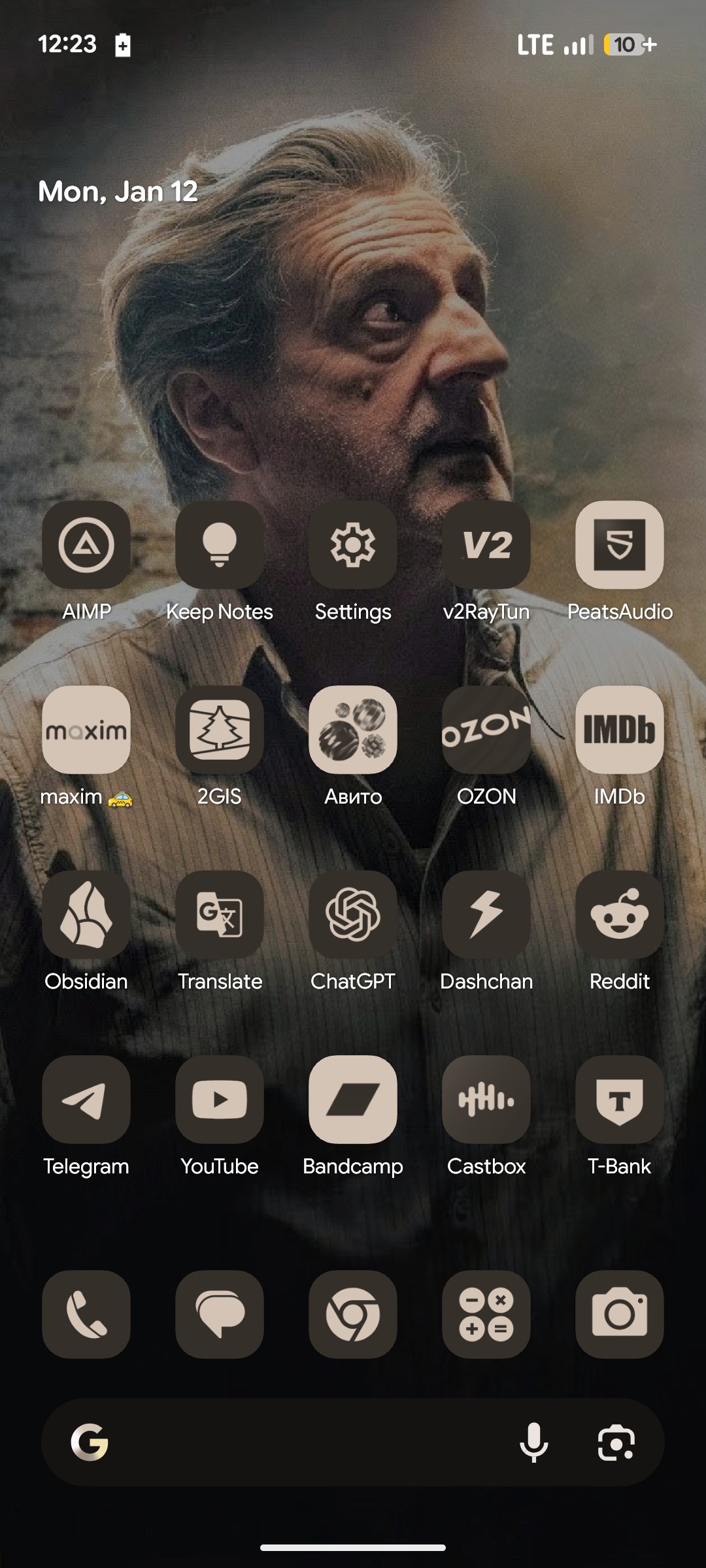The image size is (706, 1568).
Task: Open the Castbox podcast app
Action: pos(486,1100)
